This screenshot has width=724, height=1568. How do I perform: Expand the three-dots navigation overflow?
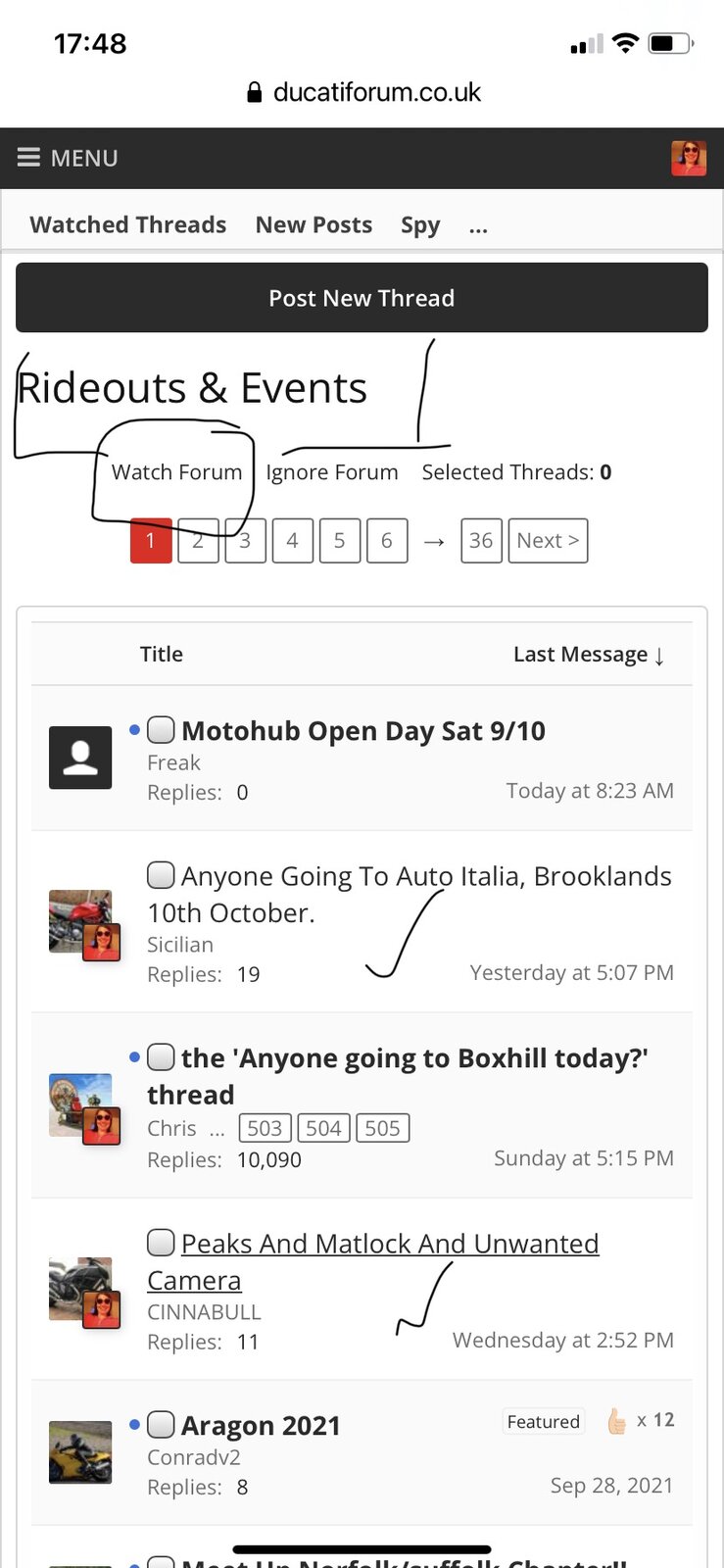pyautogui.click(x=478, y=227)
